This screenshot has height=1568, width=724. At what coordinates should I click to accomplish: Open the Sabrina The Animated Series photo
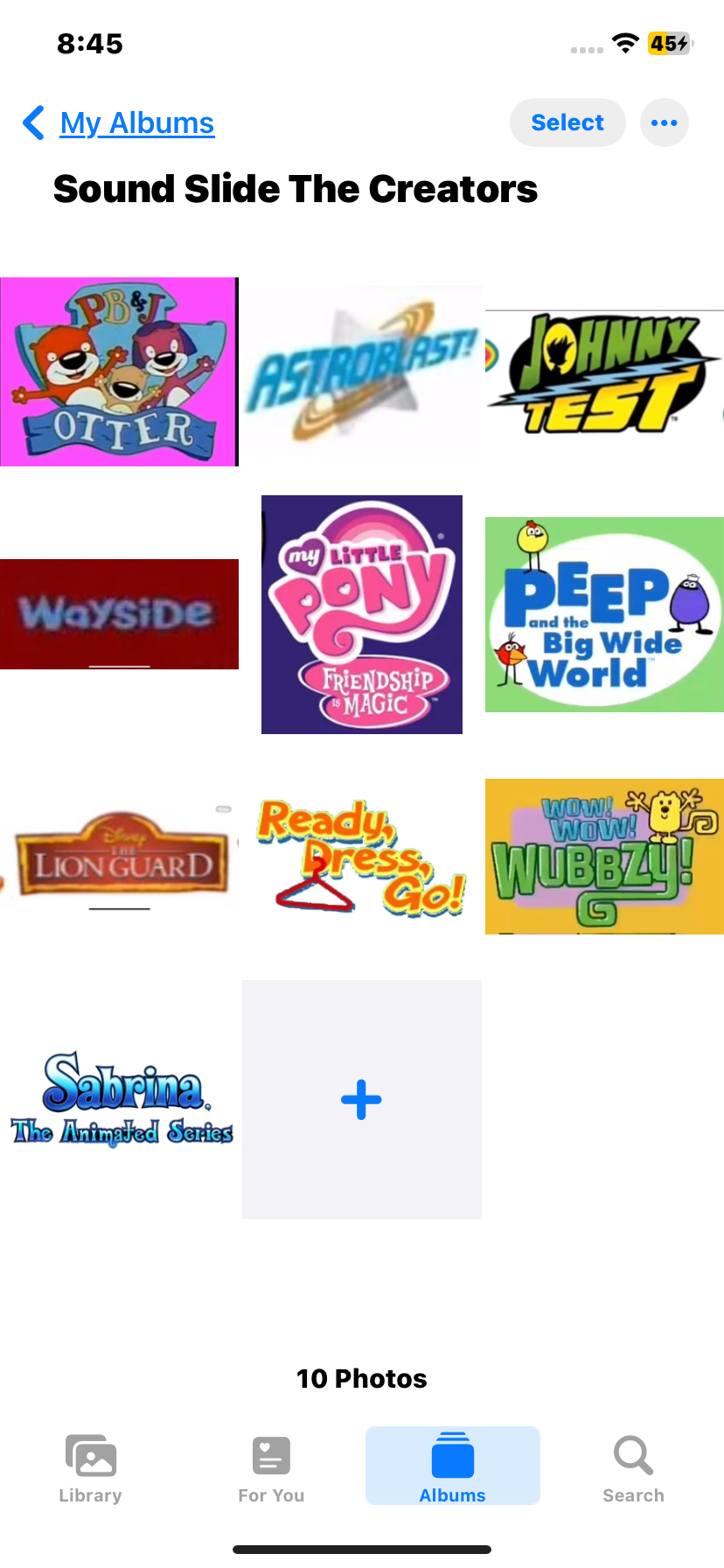coord(121,1099)
